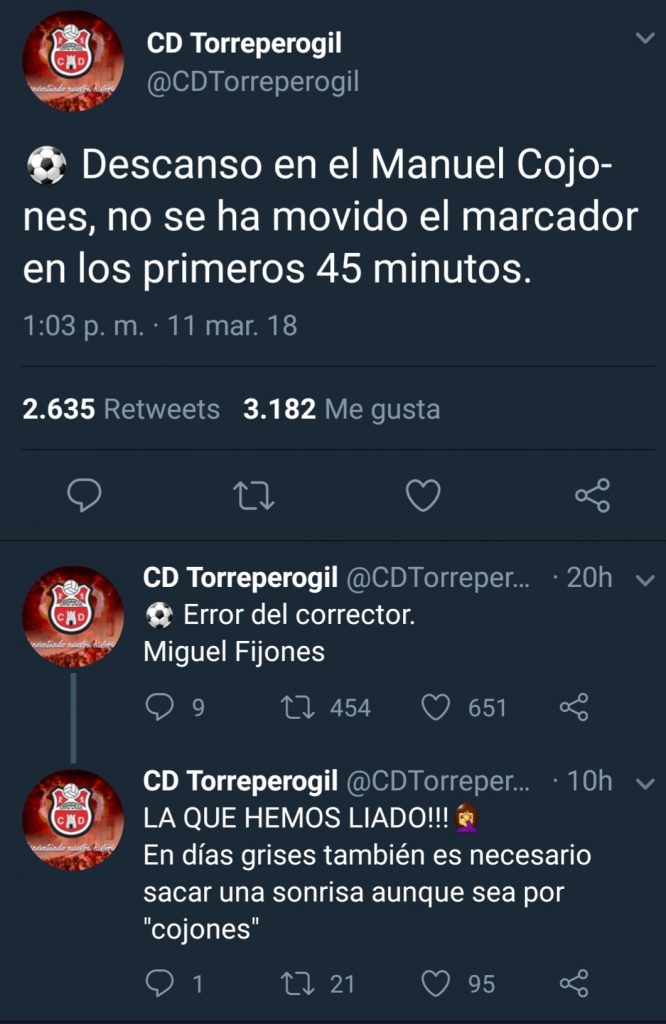Open CD Torreperogil's profile picture on the main tweet

(x=73, y=61)
